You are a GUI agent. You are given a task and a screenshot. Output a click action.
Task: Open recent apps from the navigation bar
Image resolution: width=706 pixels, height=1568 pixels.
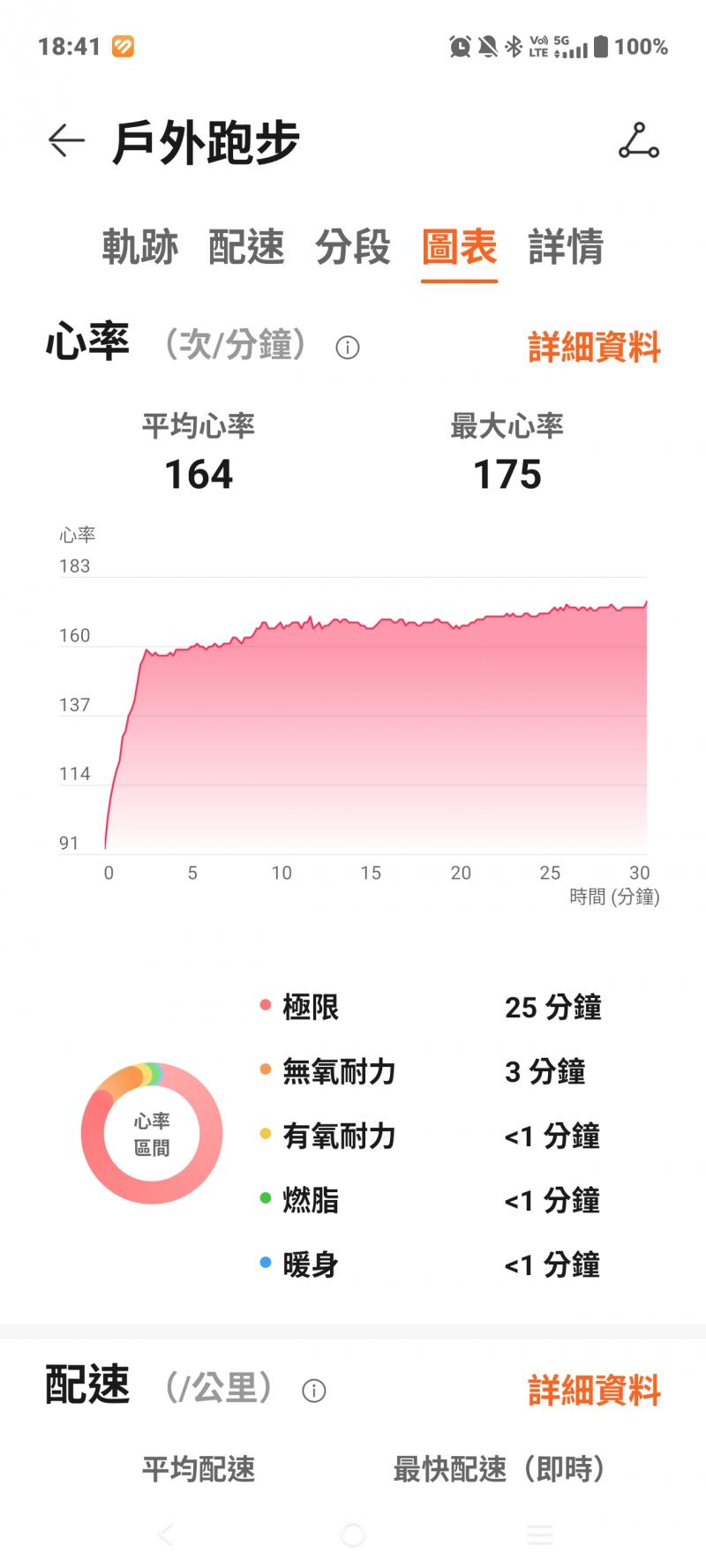[x=540, y=1534]
